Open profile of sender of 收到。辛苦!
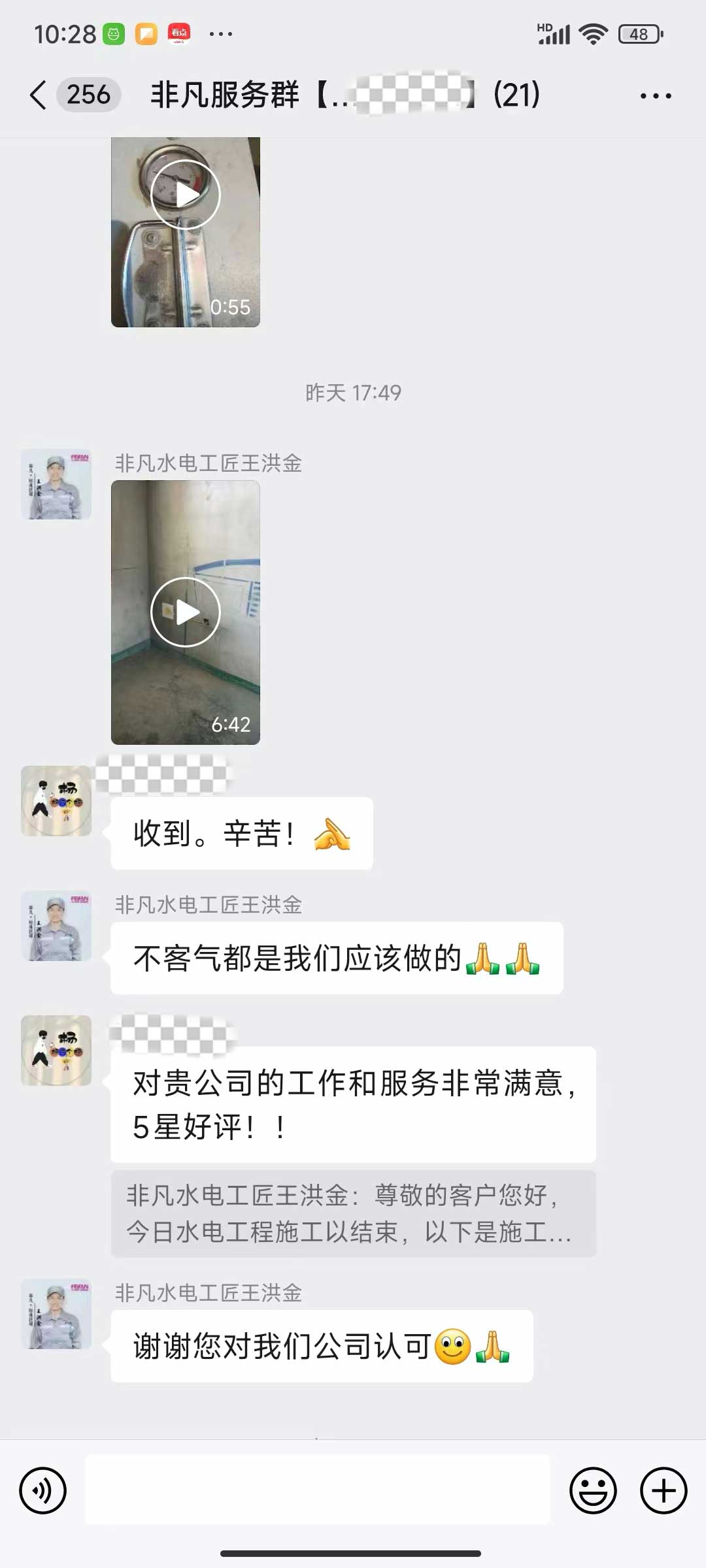This screenshot has width=706, height=1568. point(56,801)
